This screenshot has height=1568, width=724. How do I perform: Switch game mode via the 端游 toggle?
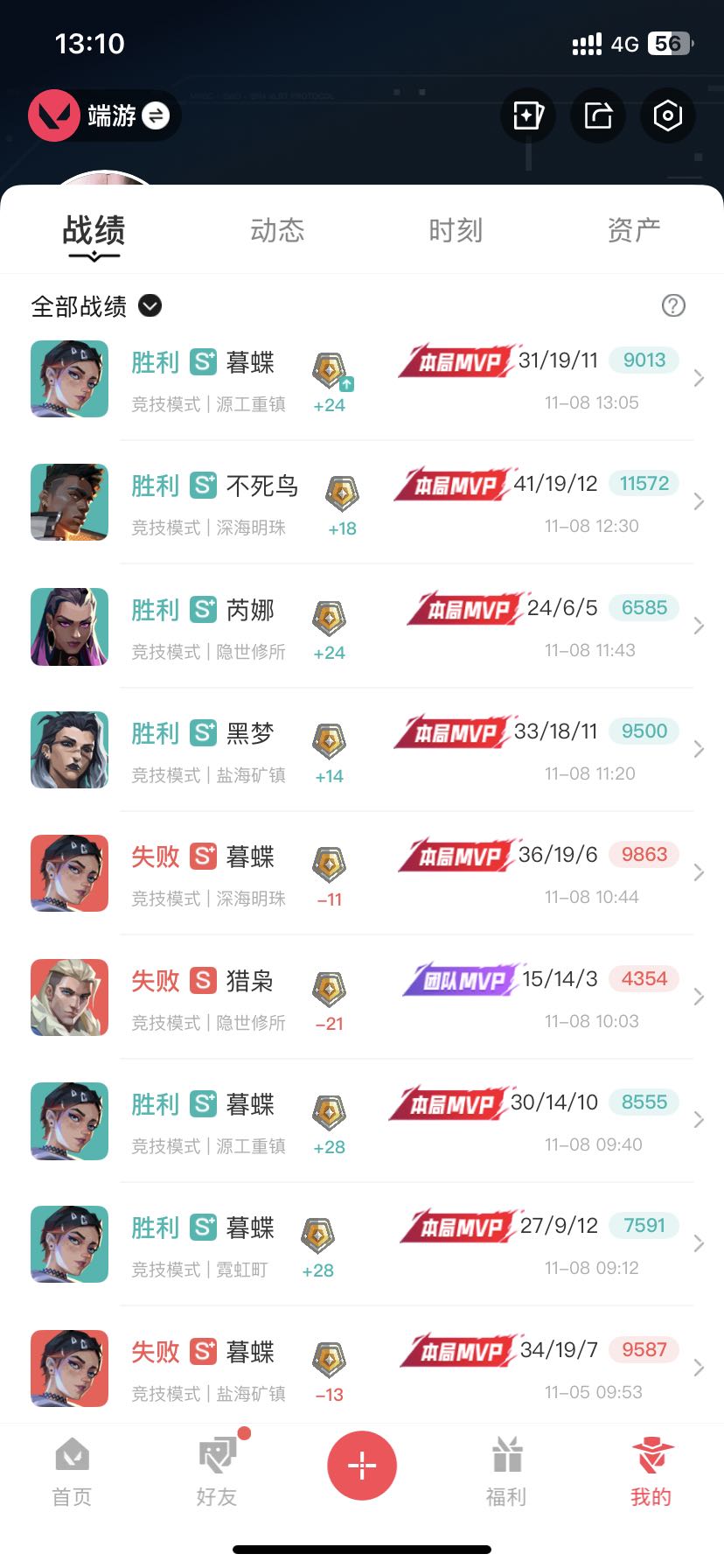(x=155, y=115)
